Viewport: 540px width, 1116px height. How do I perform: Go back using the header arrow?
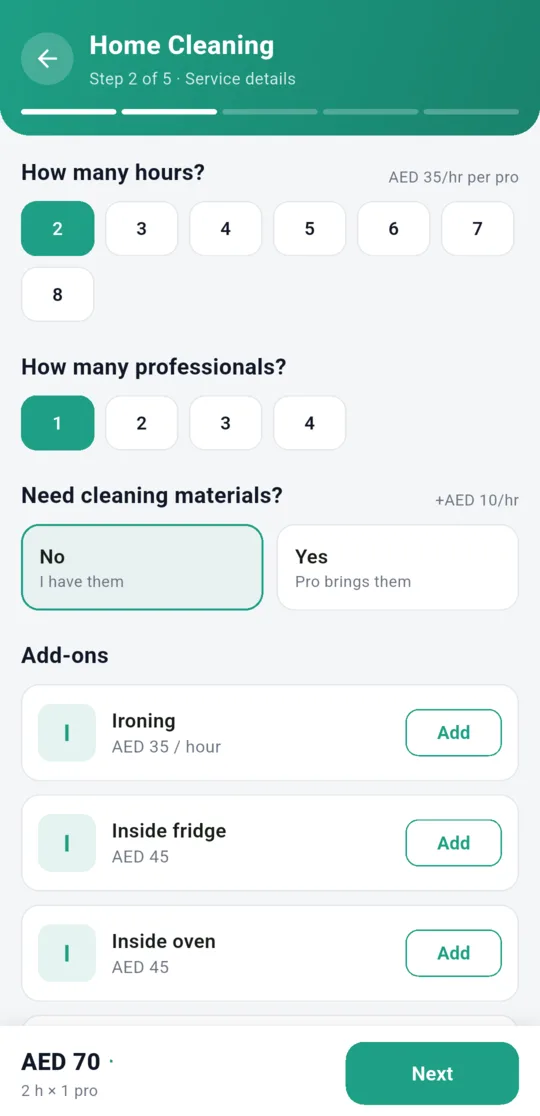click(x=48, y=59)
